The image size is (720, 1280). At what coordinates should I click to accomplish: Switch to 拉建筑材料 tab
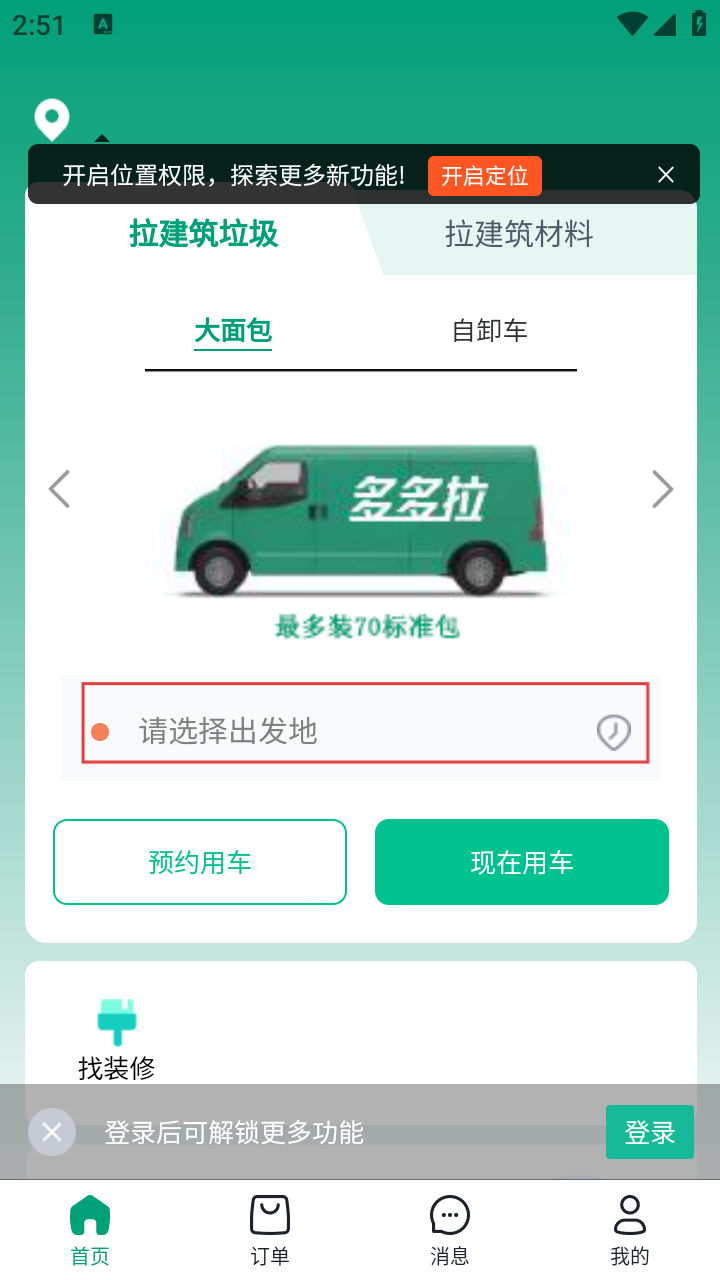[519, 234]
